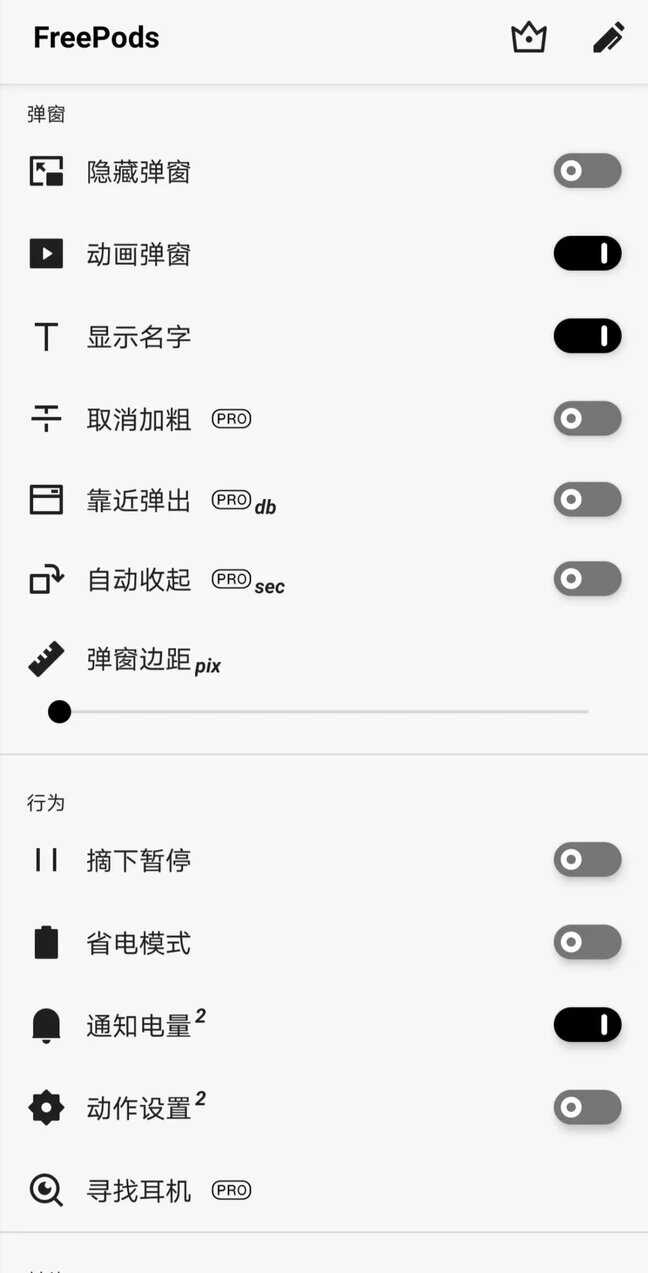648x1273 pixels.
Task: Tap the pencil edit icon
Action: coord(608,38)
